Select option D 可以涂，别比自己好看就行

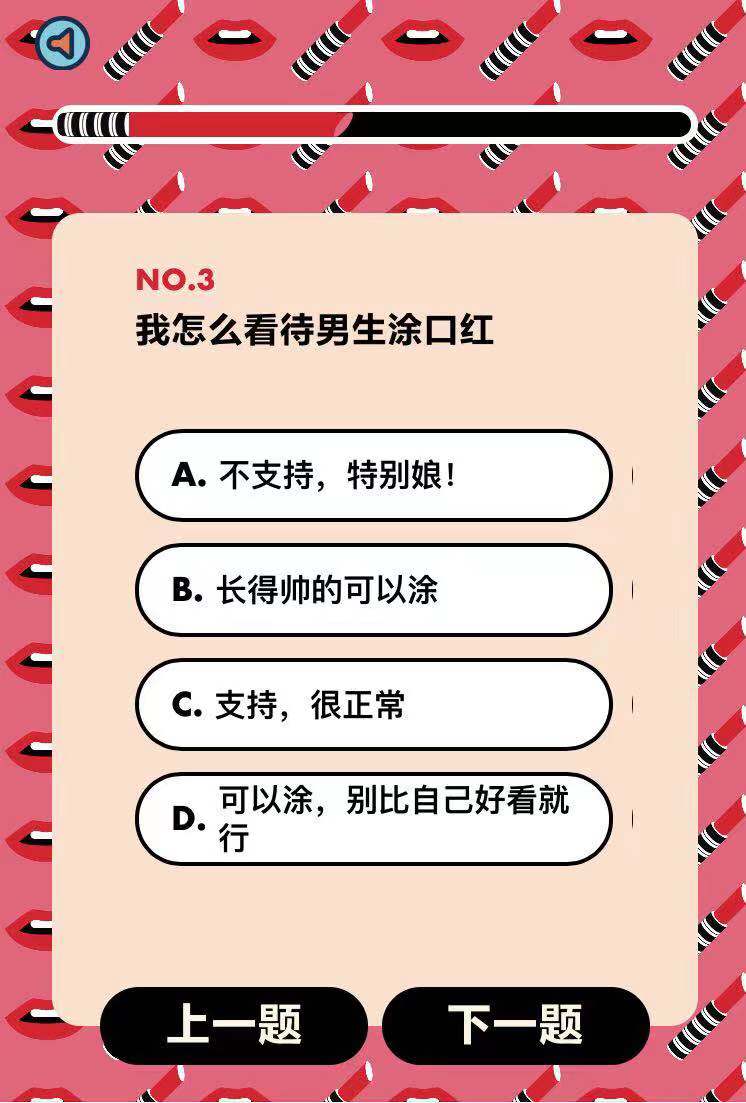click(373, 819)
